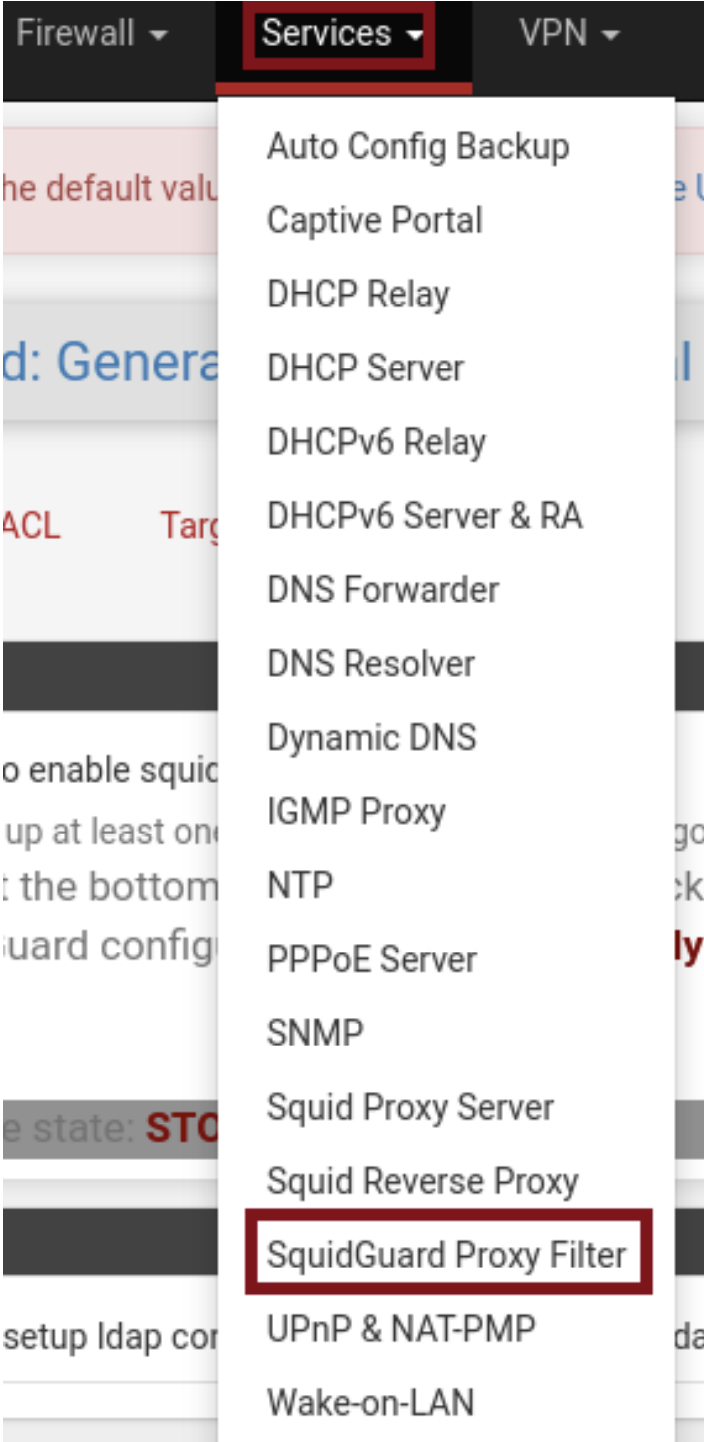Open Captive Portal settings

pos(374,221)
